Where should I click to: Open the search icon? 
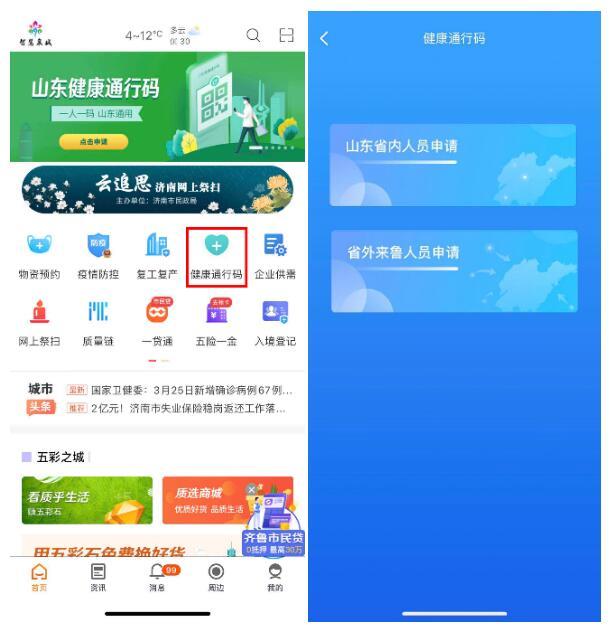pyautogui.click(x=253, y=36)
